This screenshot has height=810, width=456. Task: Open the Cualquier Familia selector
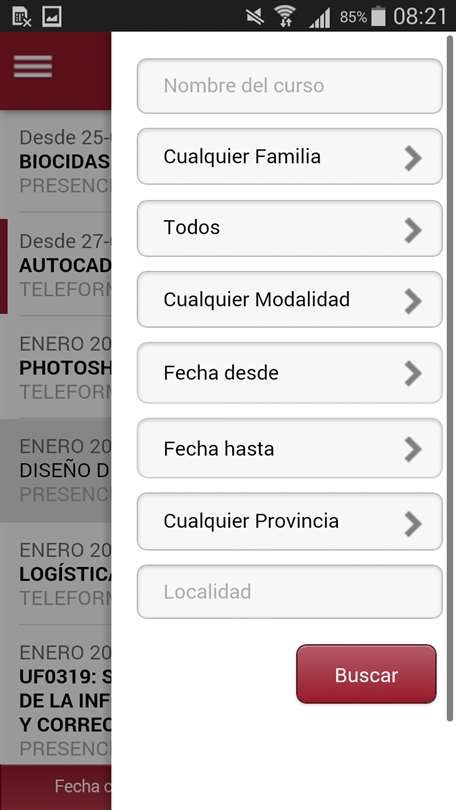point(289,157)
